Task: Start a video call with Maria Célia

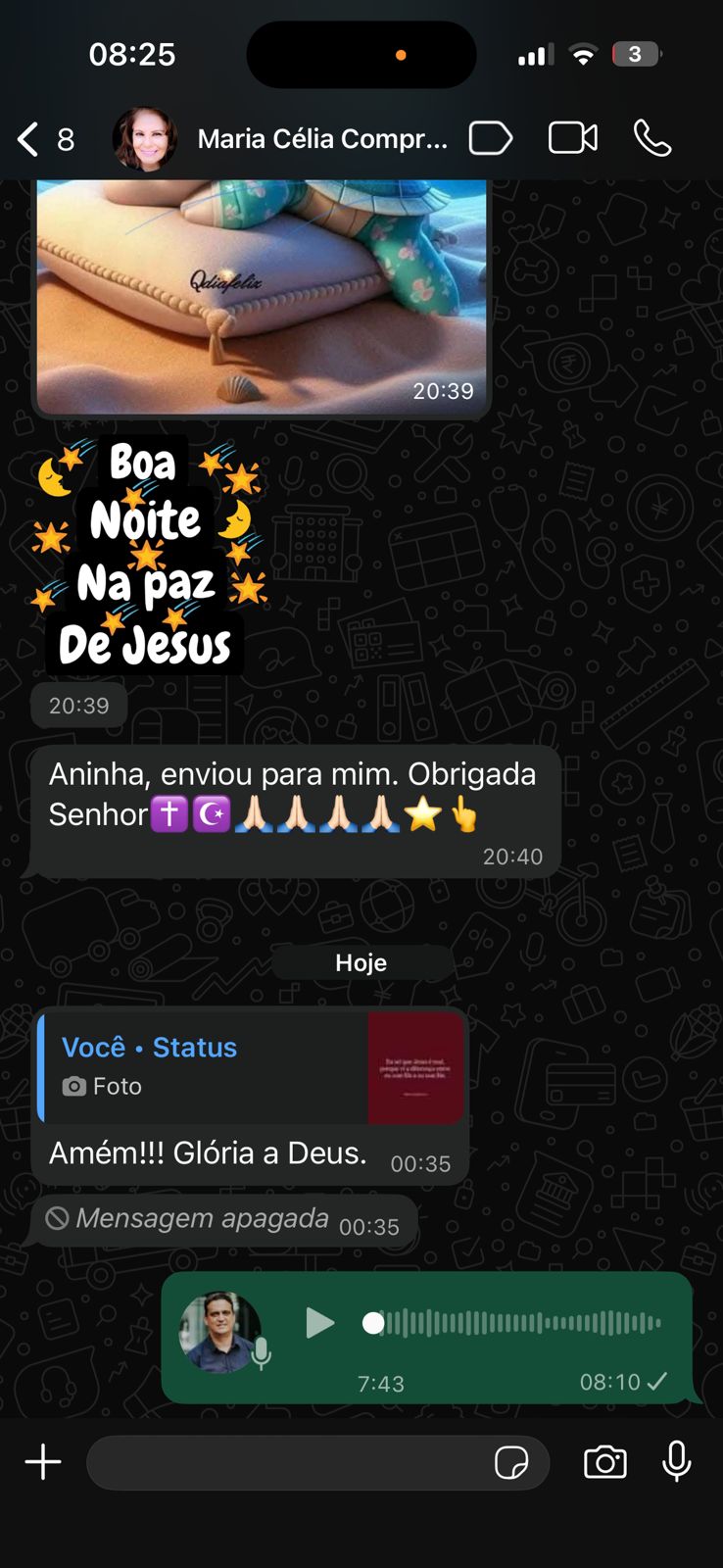Action: [x=572, y=138]
